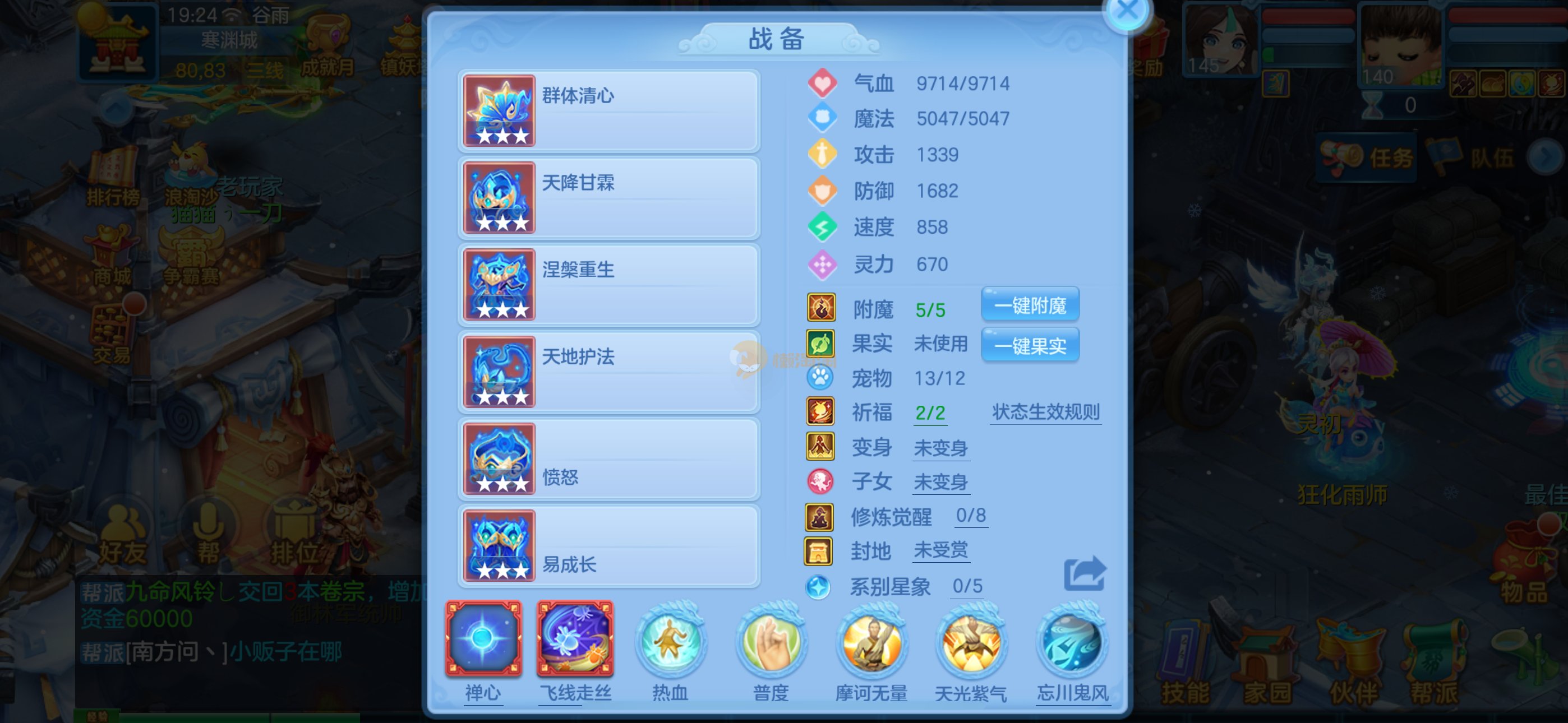Tap the 禅心 skill icon
Viewport: 1568px width, 723px height.
click(483, 639)
